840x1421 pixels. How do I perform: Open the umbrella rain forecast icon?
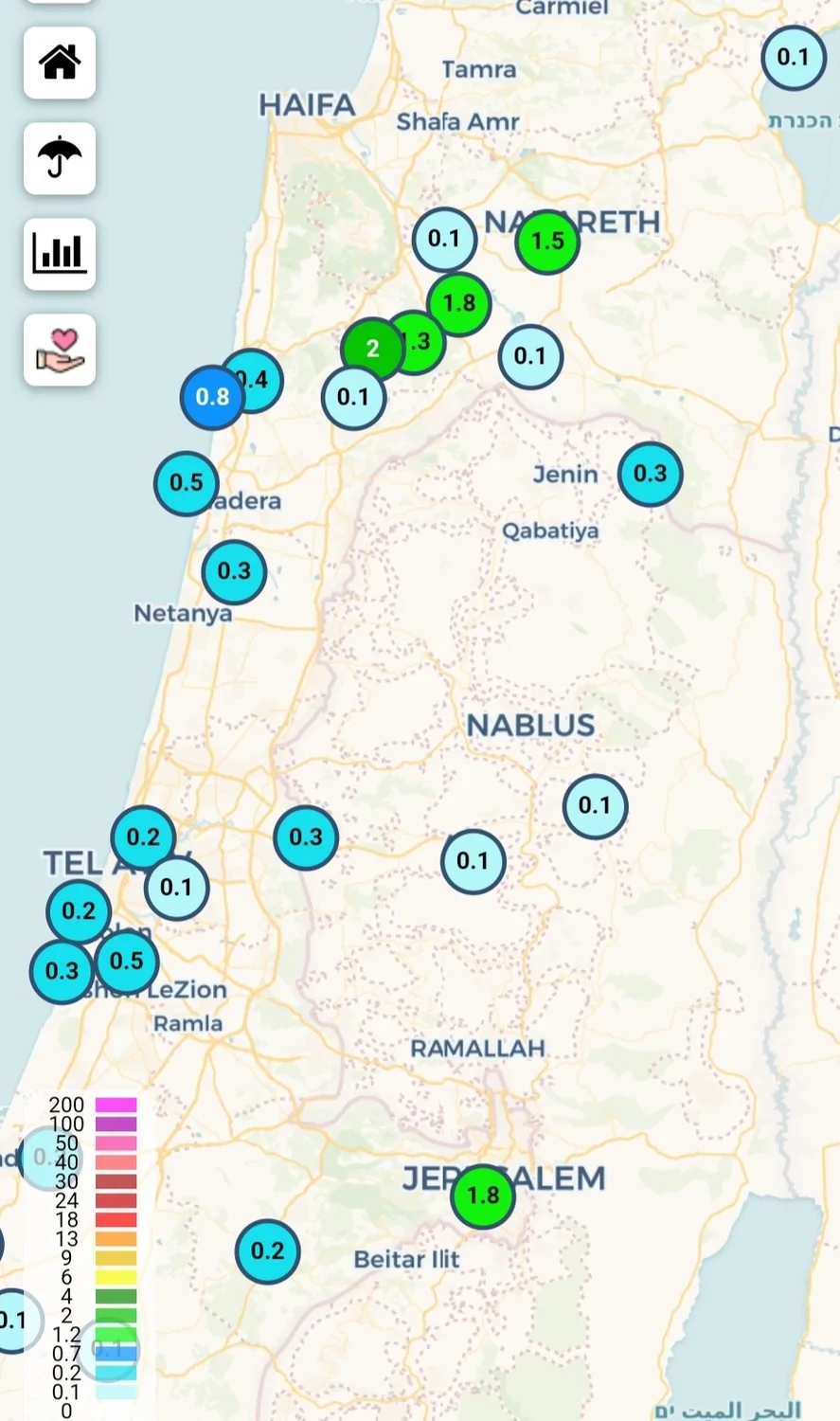pos(60,158)
